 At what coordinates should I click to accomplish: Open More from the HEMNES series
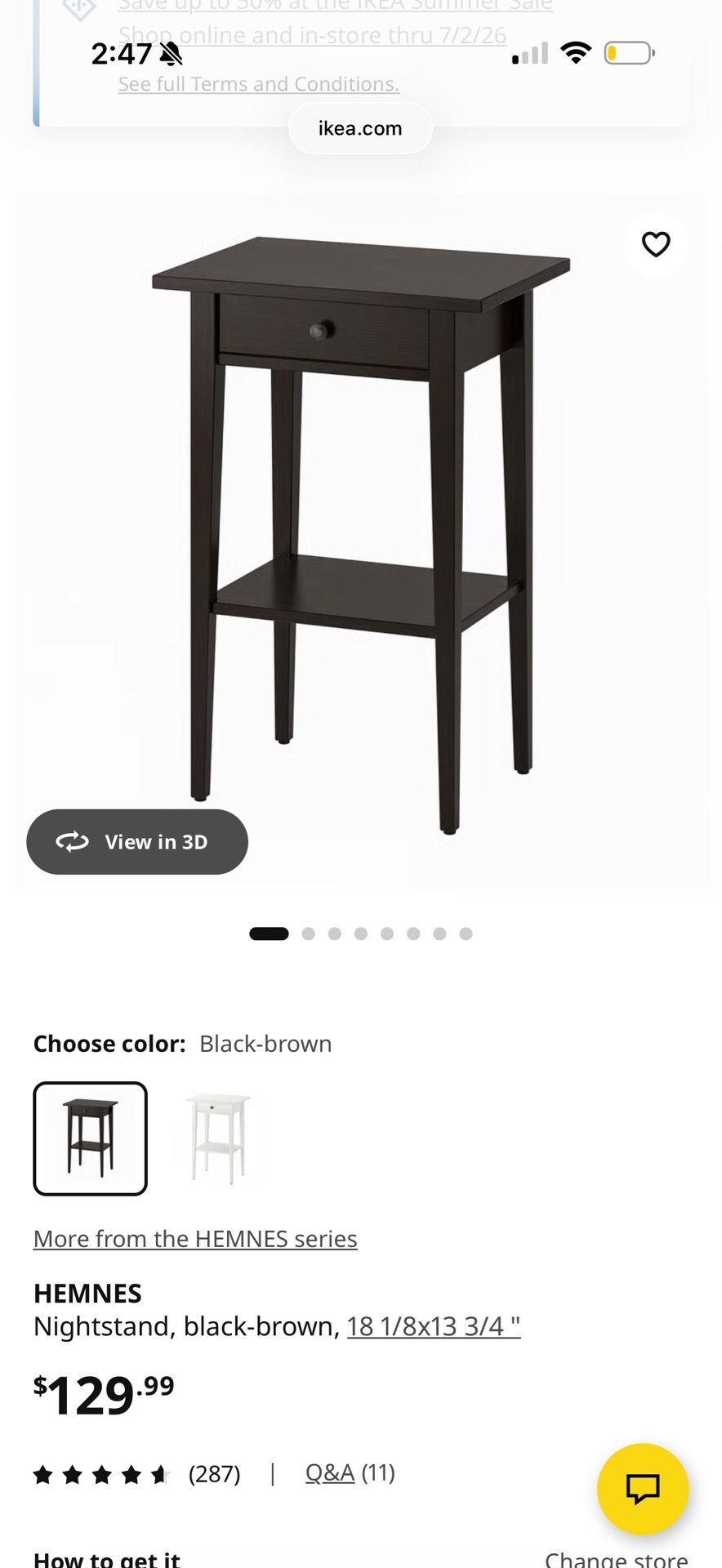[195, 1238]
